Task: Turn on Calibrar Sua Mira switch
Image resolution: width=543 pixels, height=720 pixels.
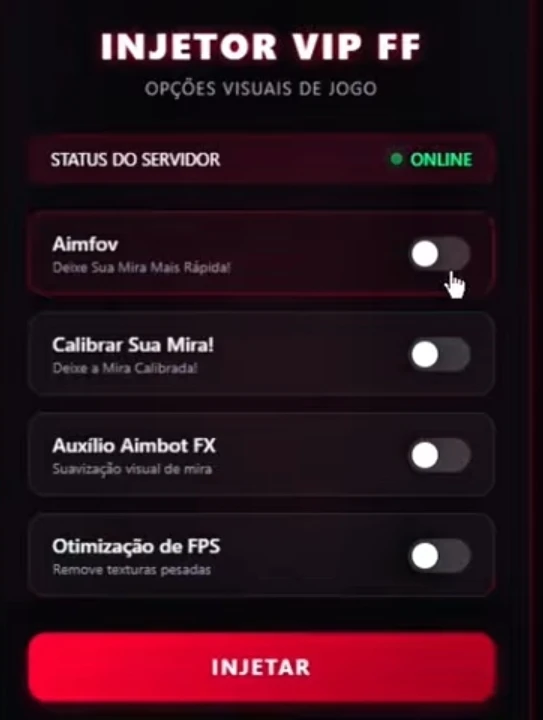Action: pyautogui.click(x=440, y=354)
